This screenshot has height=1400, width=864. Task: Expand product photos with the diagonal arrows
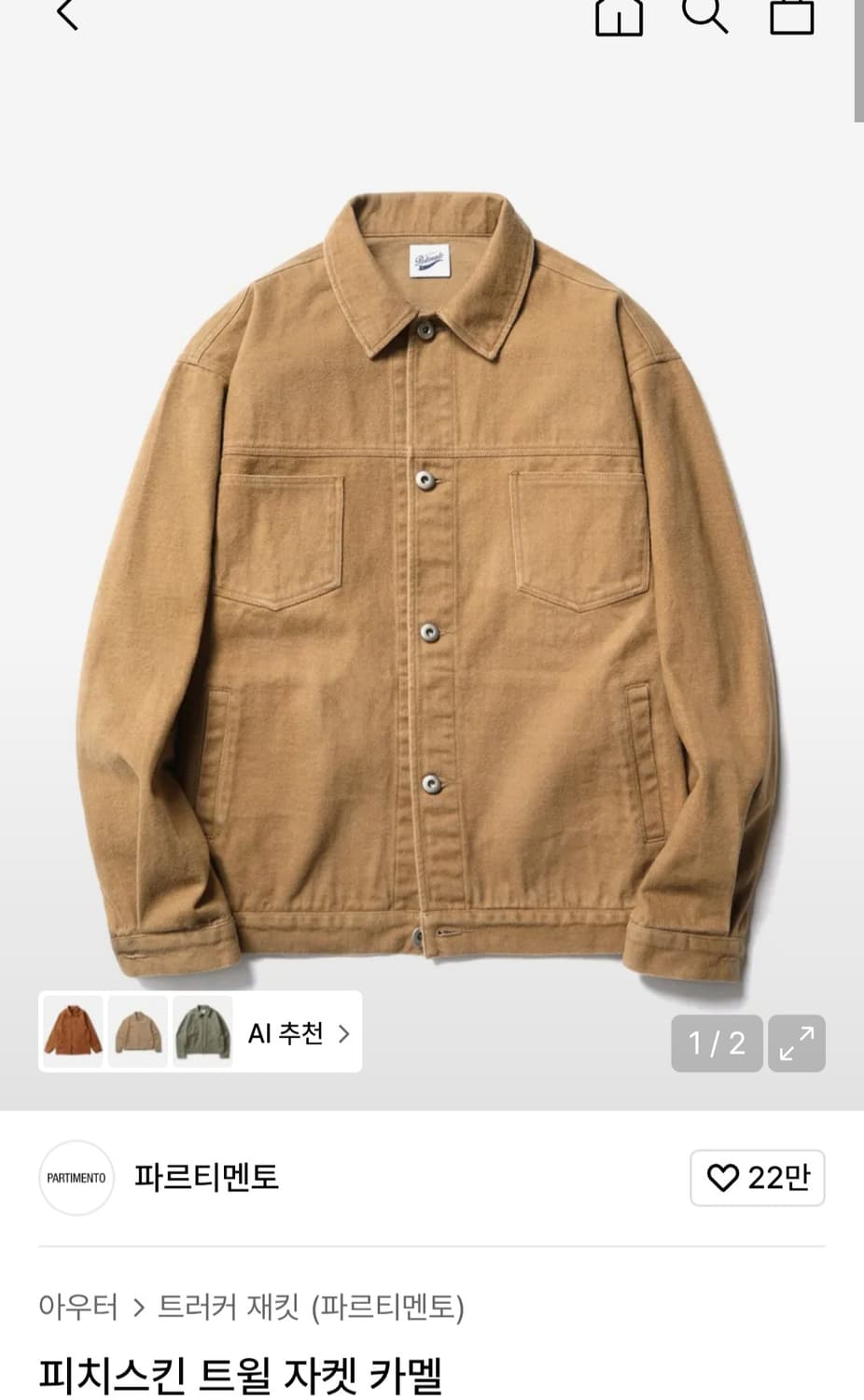tap(795, 1043)
